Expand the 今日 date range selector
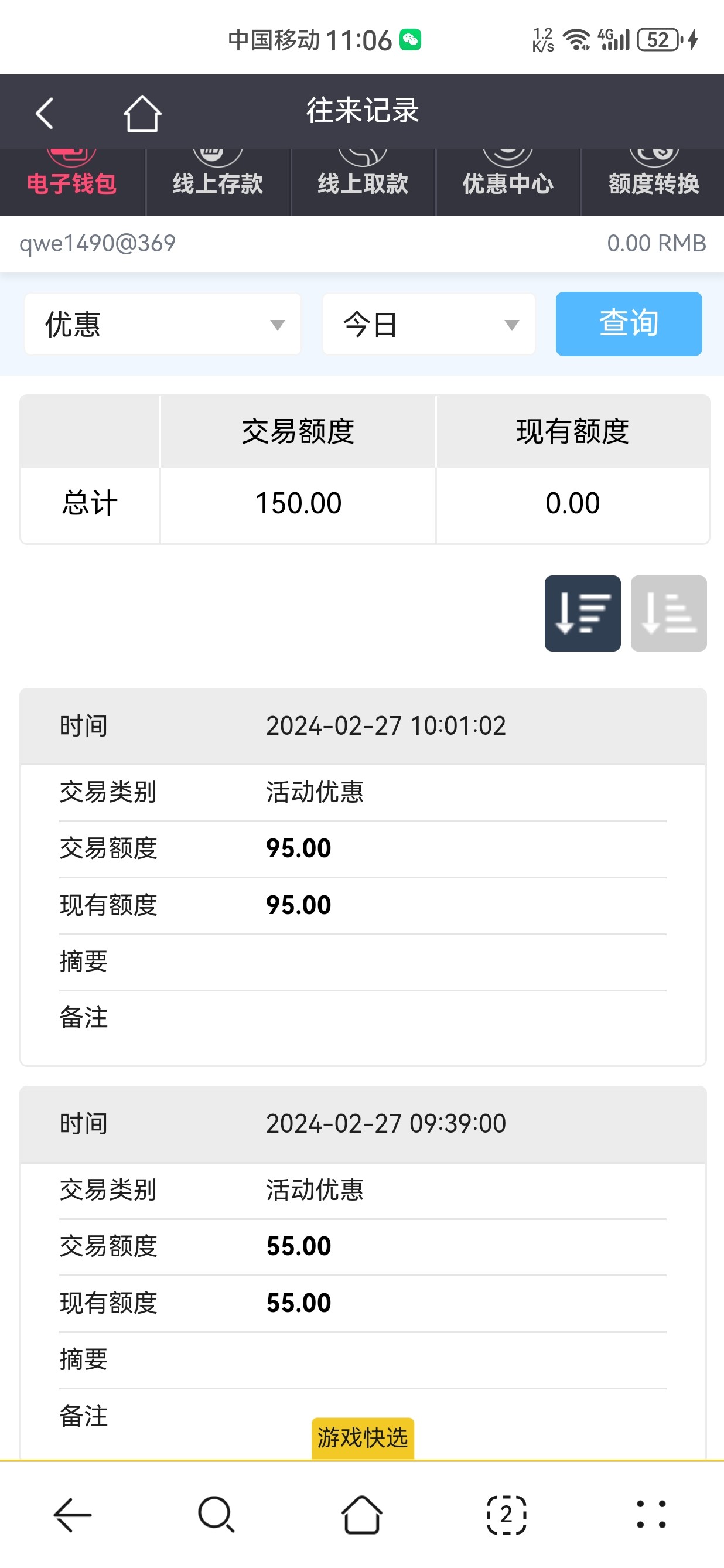Screen dimensions: 724x1568 428,323
